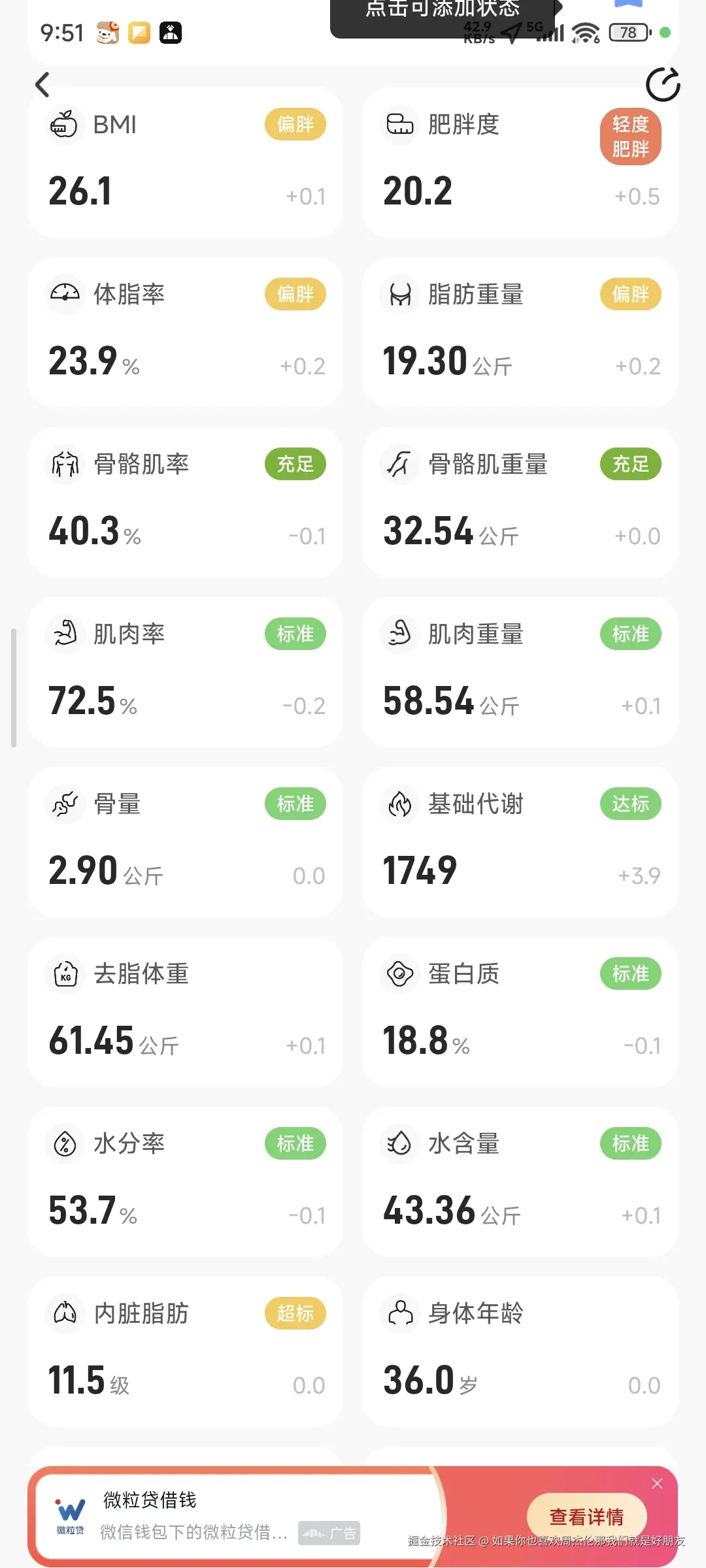
Task: Tap the 达标 badge on 基础代谢 card
Action: [x=630, y=804]
